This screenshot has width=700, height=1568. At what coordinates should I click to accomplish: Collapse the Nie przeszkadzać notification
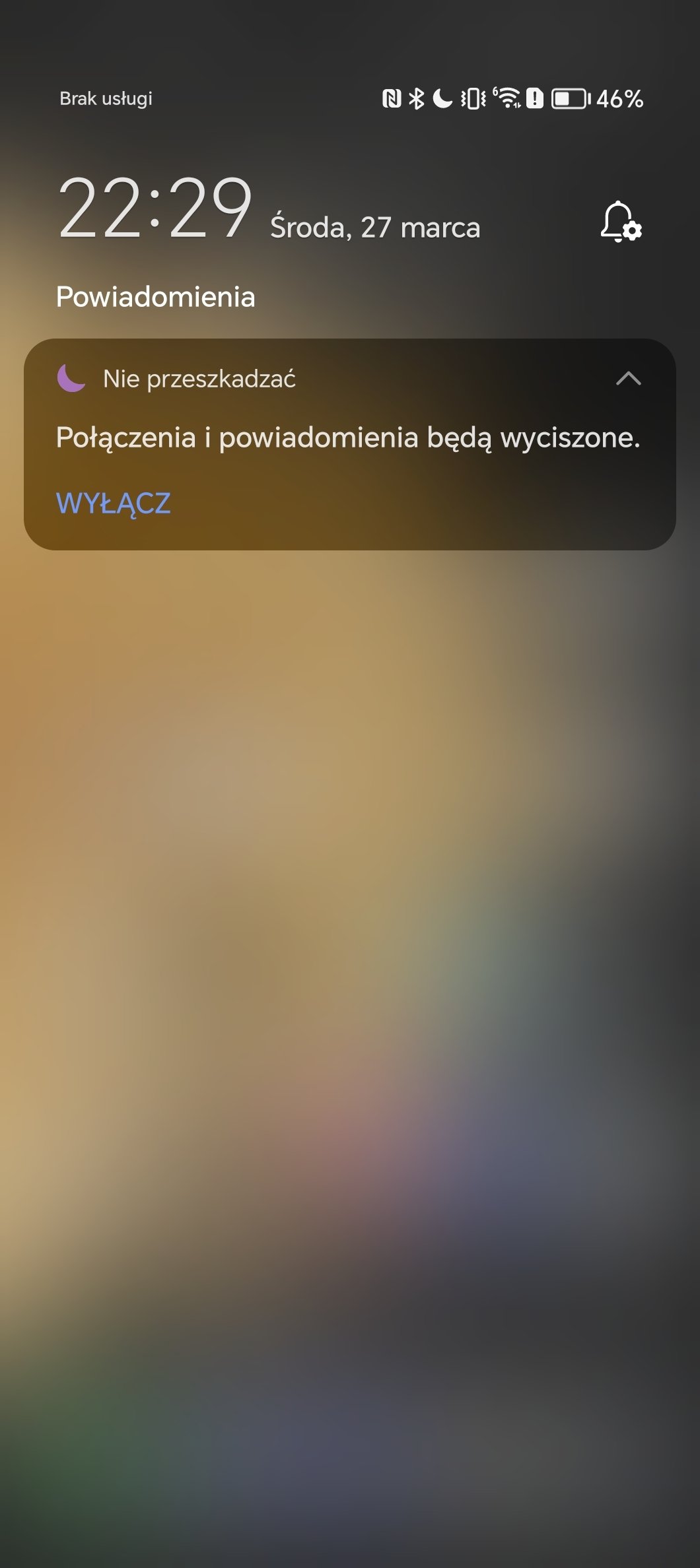628,379
